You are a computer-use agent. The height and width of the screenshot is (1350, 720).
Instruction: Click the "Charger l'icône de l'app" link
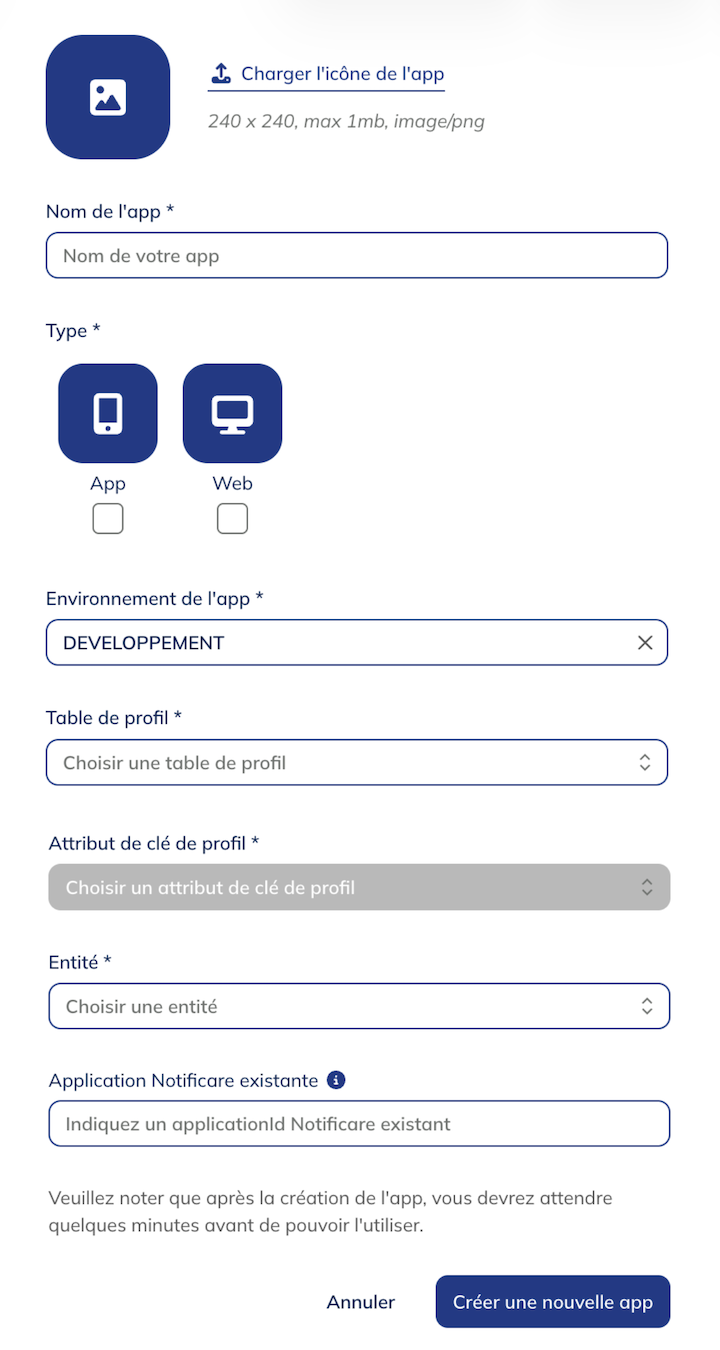[341, 72]
